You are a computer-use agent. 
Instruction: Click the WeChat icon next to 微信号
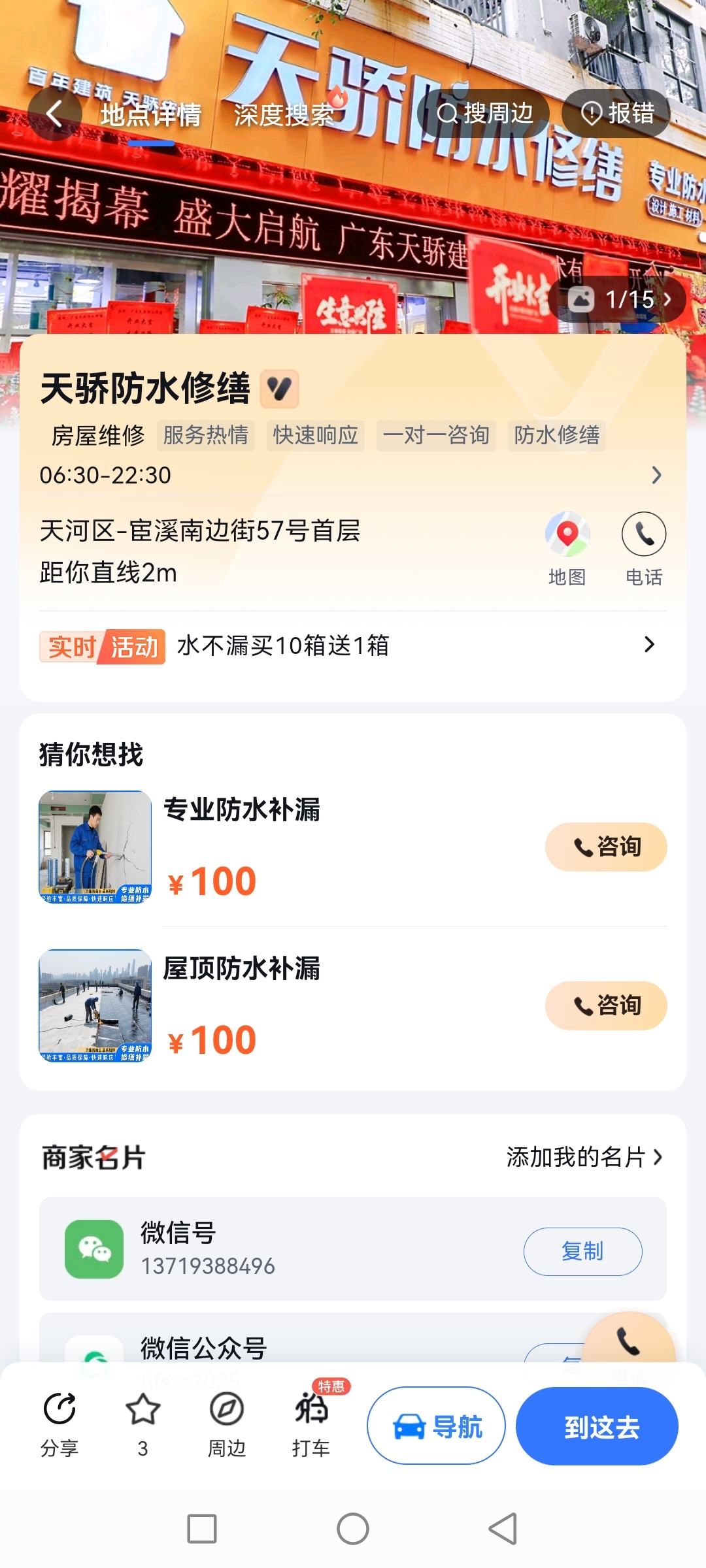(94, 1248)
